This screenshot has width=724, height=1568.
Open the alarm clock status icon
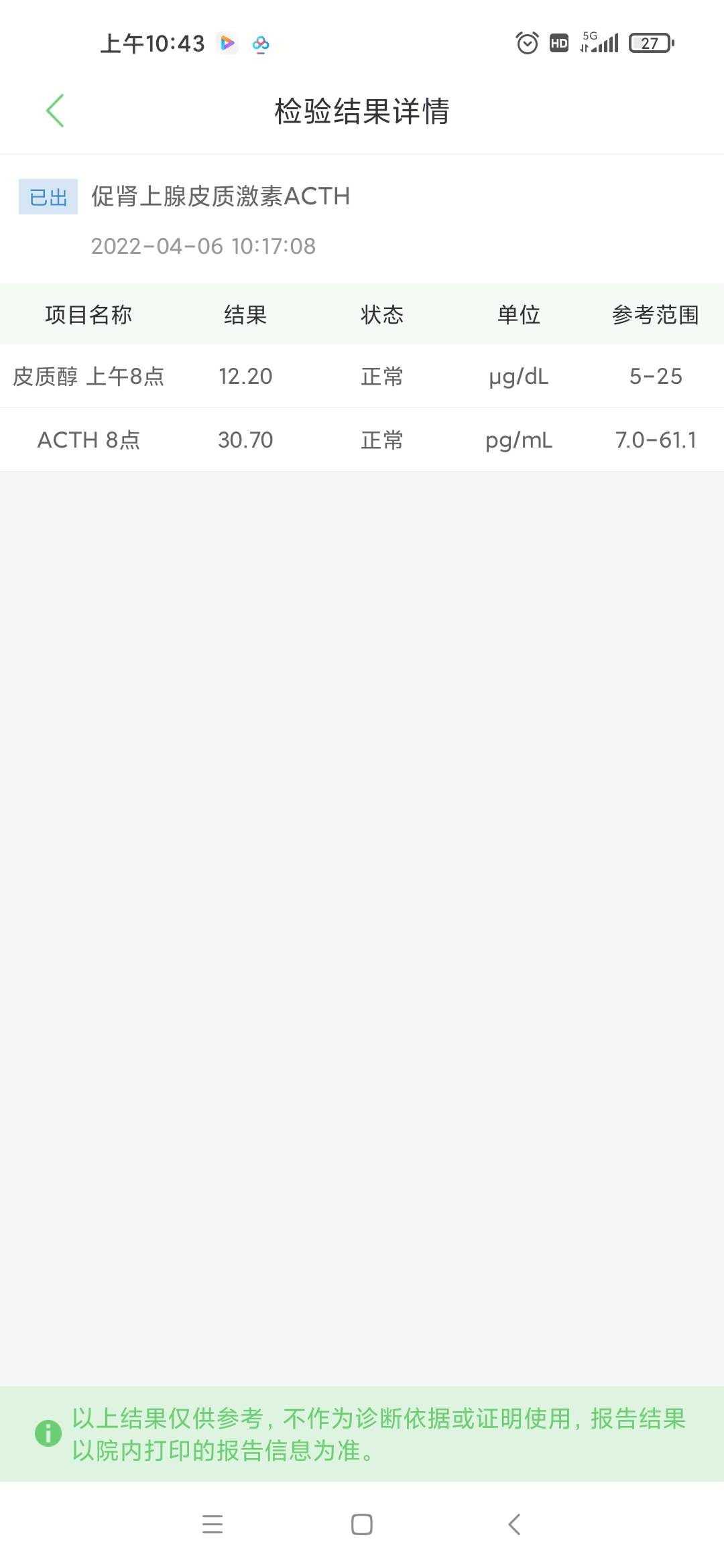[x=526, y=43]
